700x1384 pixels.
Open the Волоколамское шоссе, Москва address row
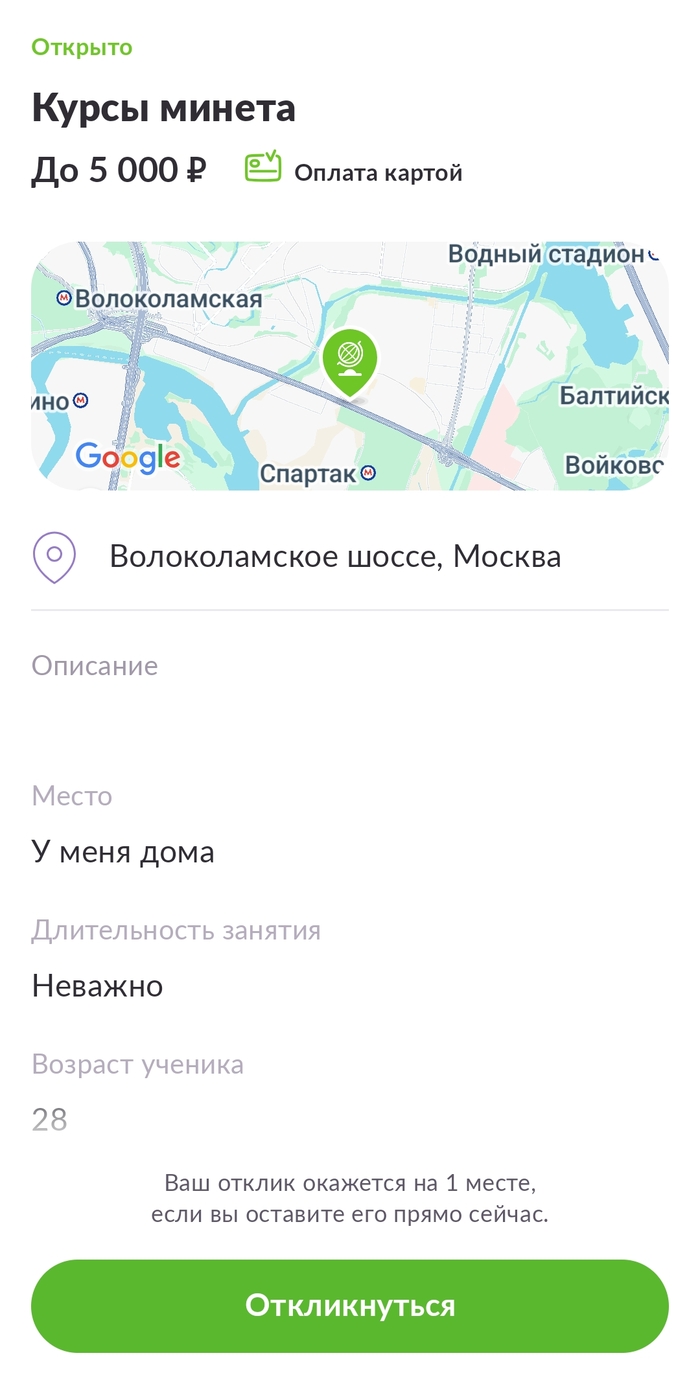[x=335, y=556]
